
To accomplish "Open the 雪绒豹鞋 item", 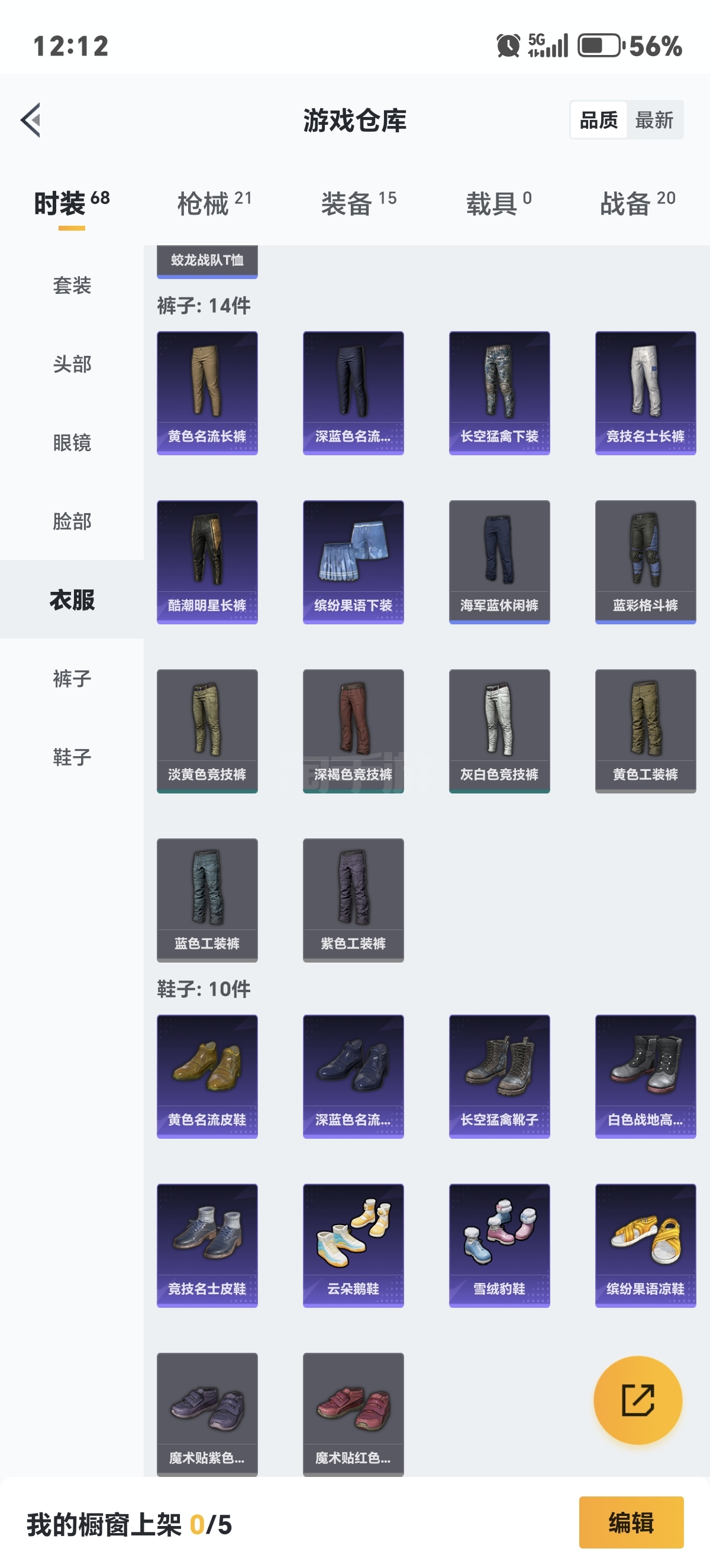I will tap(499, 1245).
